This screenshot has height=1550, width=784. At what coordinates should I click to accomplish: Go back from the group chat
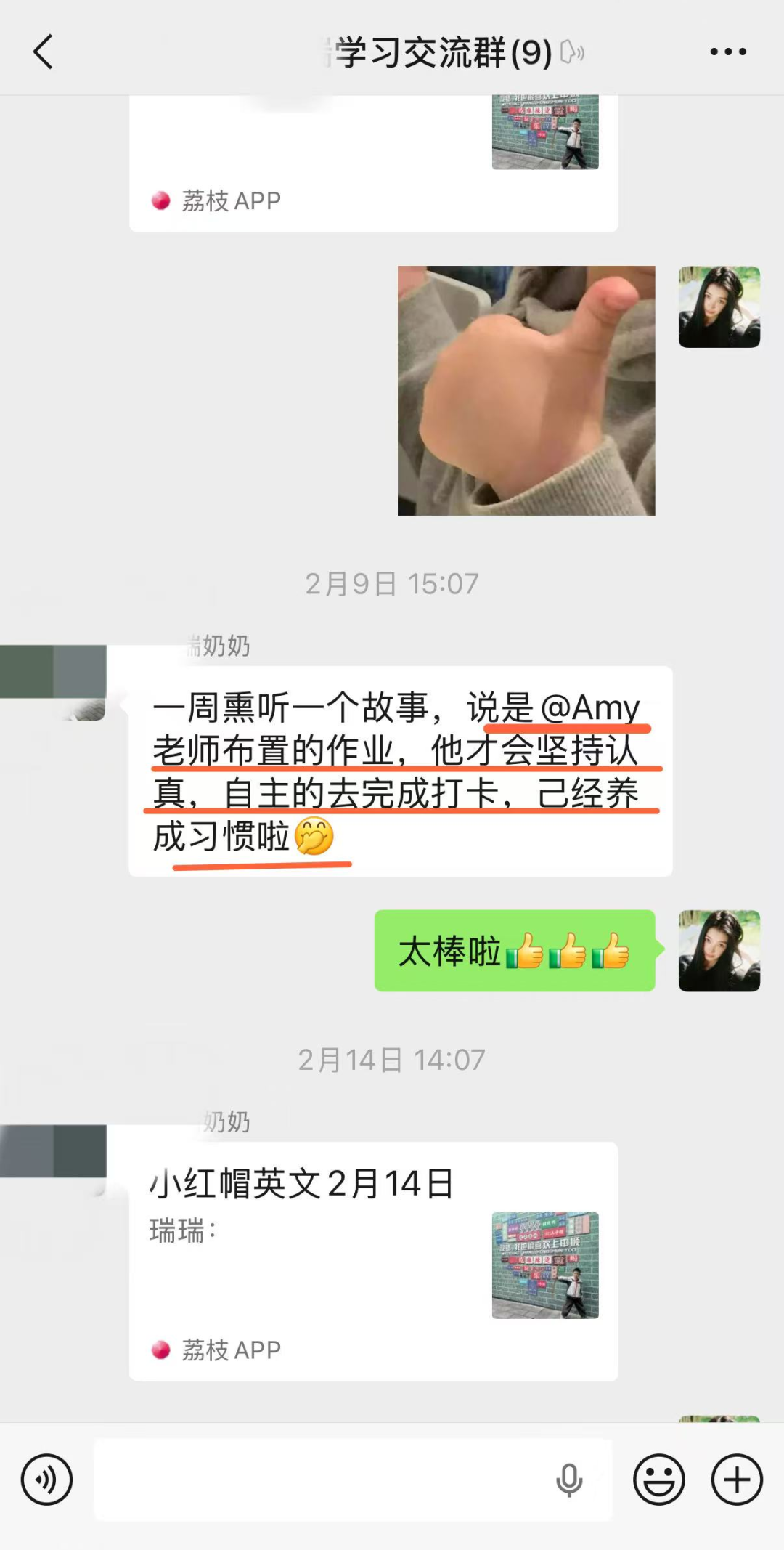(x=44, y=52)
